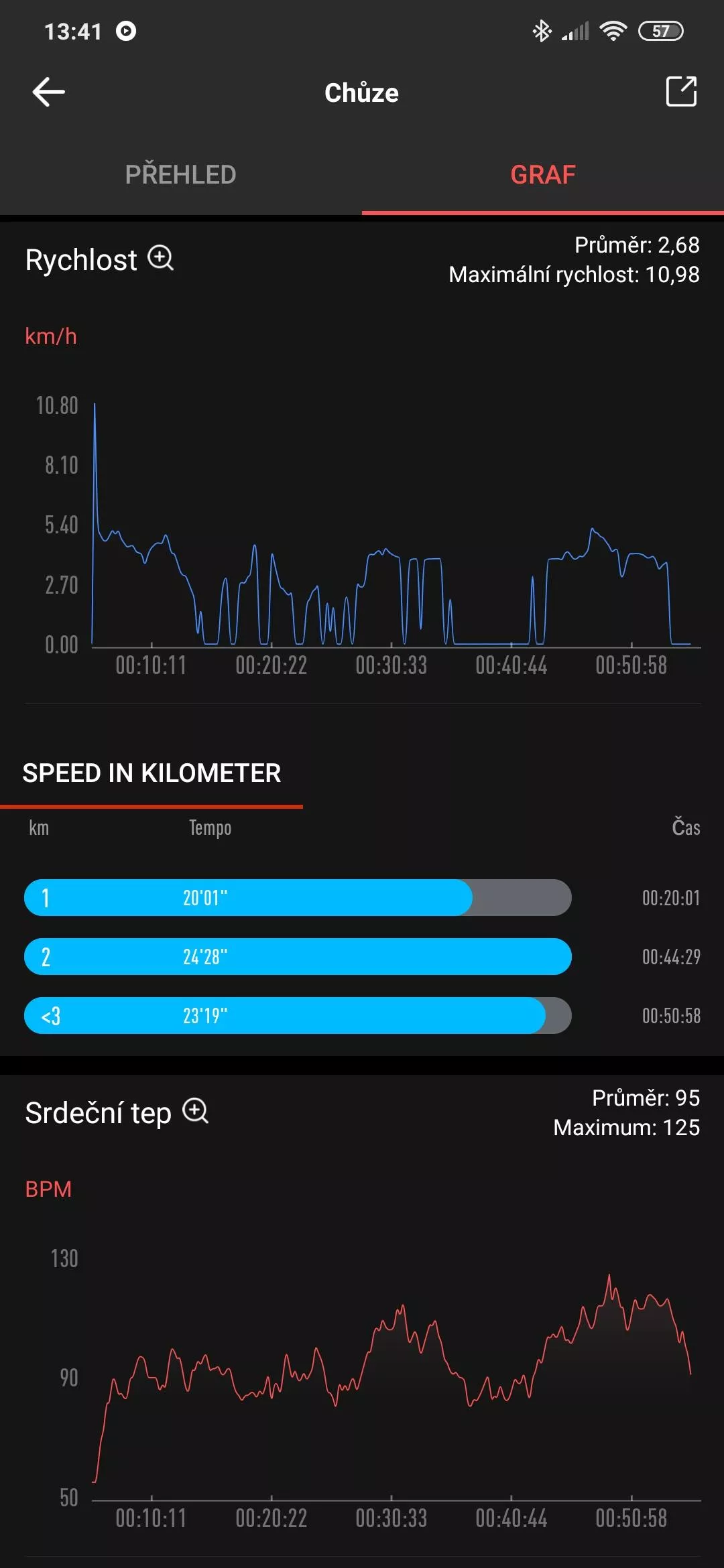Share the Chůze activity
This screenshot has height=1568, width=724.
pyautogui.click(x=681, y=91)
